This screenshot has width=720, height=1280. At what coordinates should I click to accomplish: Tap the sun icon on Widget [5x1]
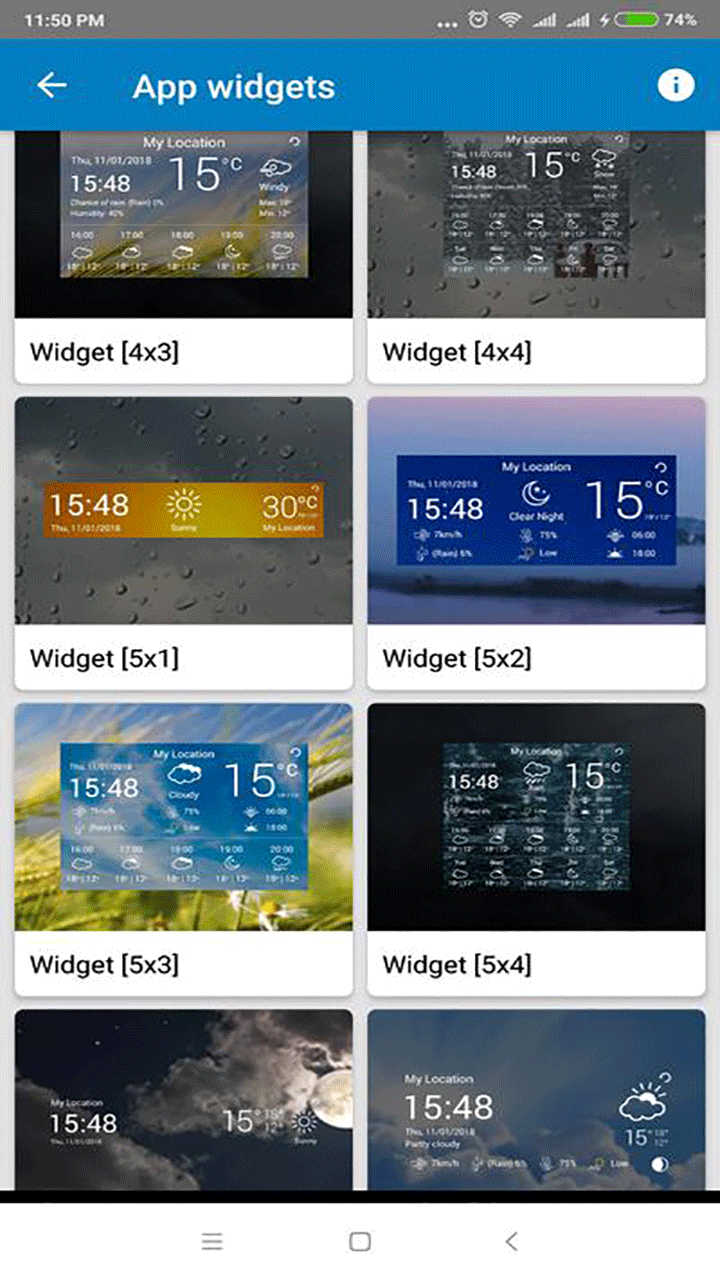pos(184,505)
